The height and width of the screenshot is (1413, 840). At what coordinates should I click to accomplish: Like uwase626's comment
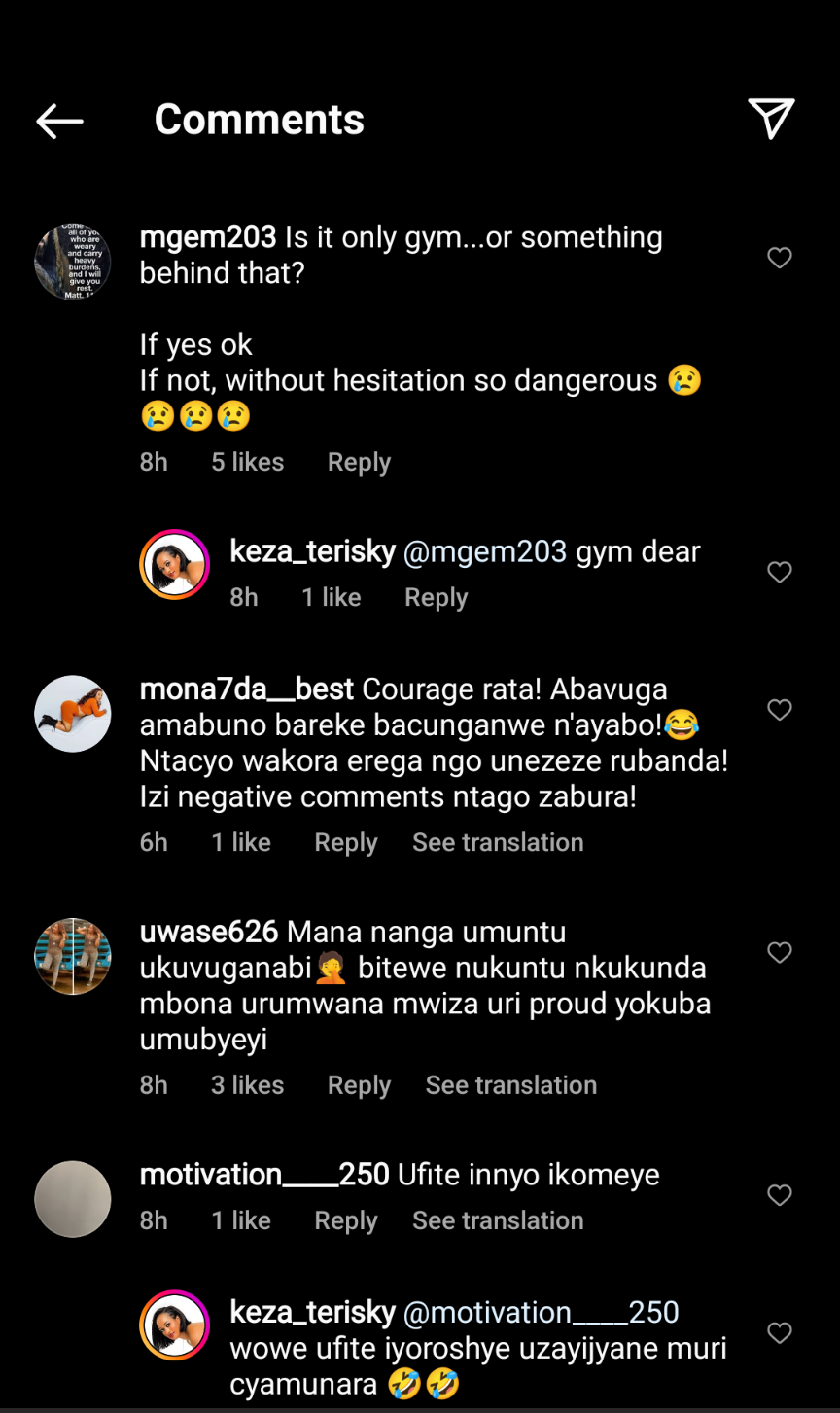[780, 952]
